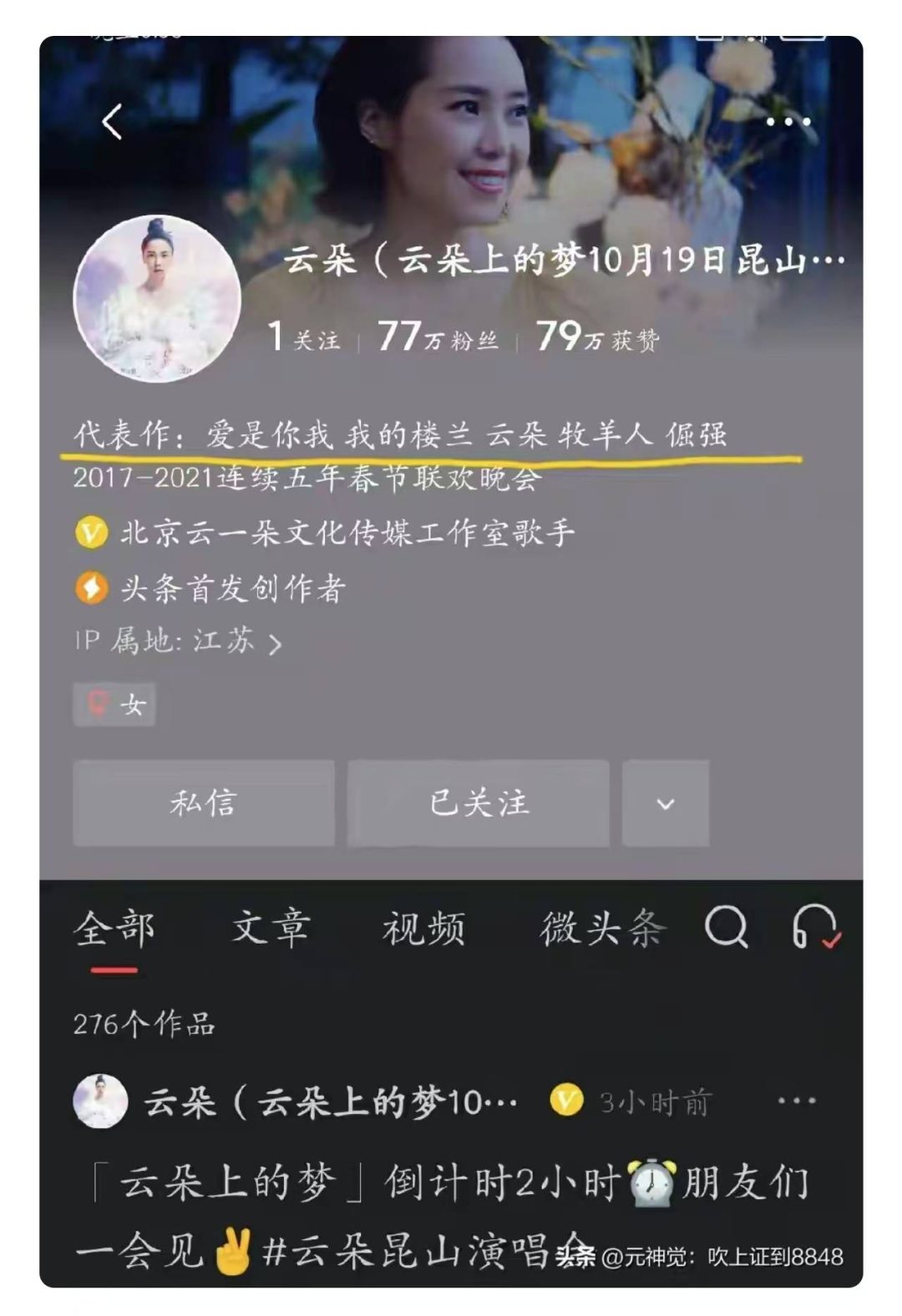The height and width of the screenshot is (1316, 902).
Task: View the 77万 粉丝 followers list
Action: 438,337
